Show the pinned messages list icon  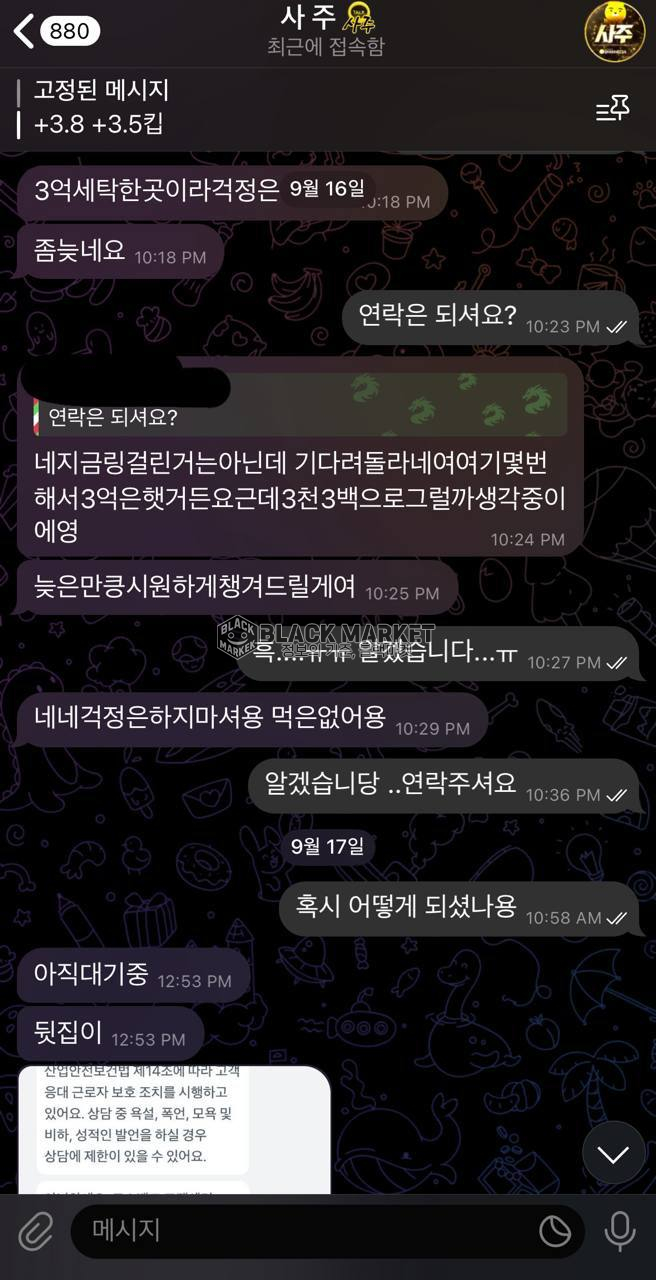click(x=612, y=110)
